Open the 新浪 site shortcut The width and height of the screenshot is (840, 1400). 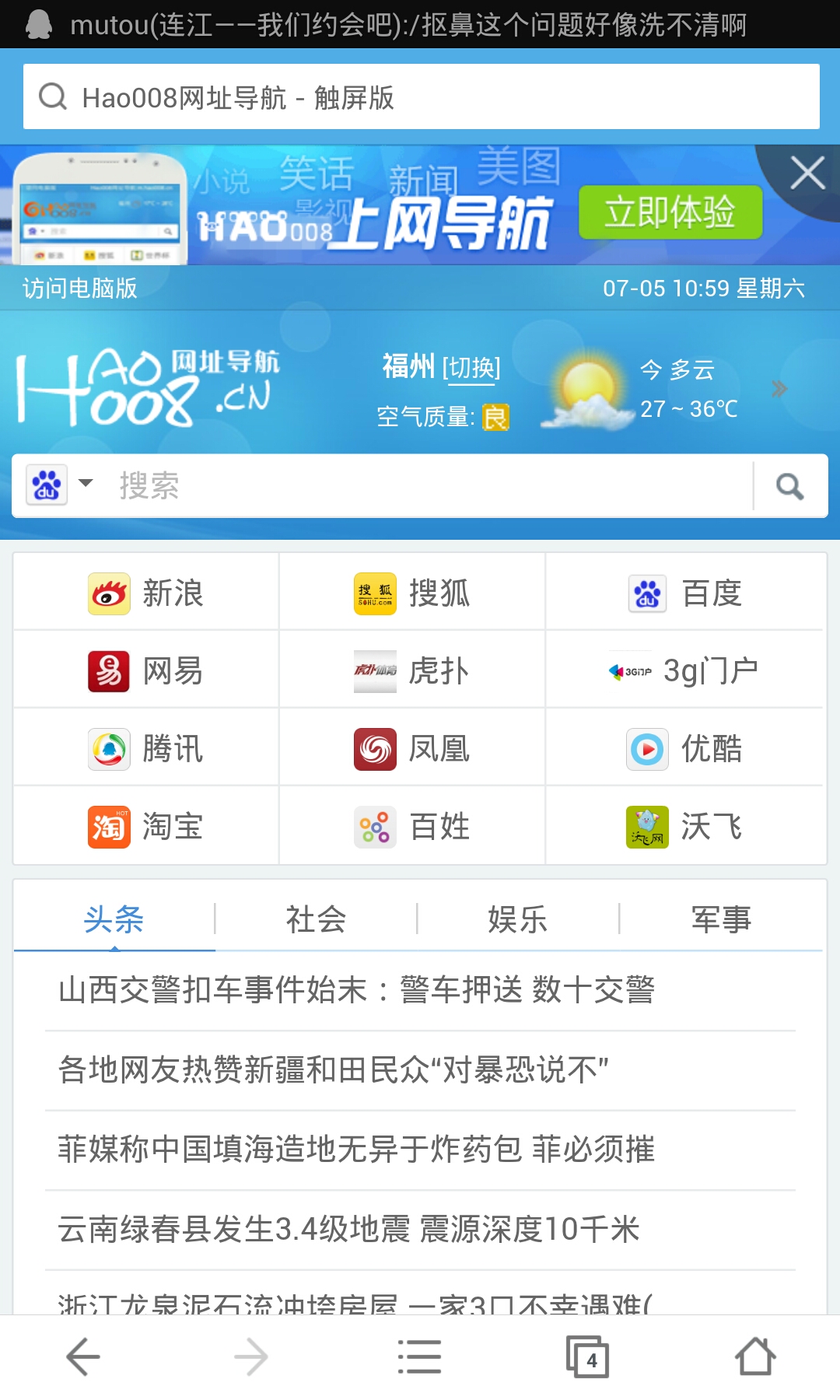pos(146,593)
